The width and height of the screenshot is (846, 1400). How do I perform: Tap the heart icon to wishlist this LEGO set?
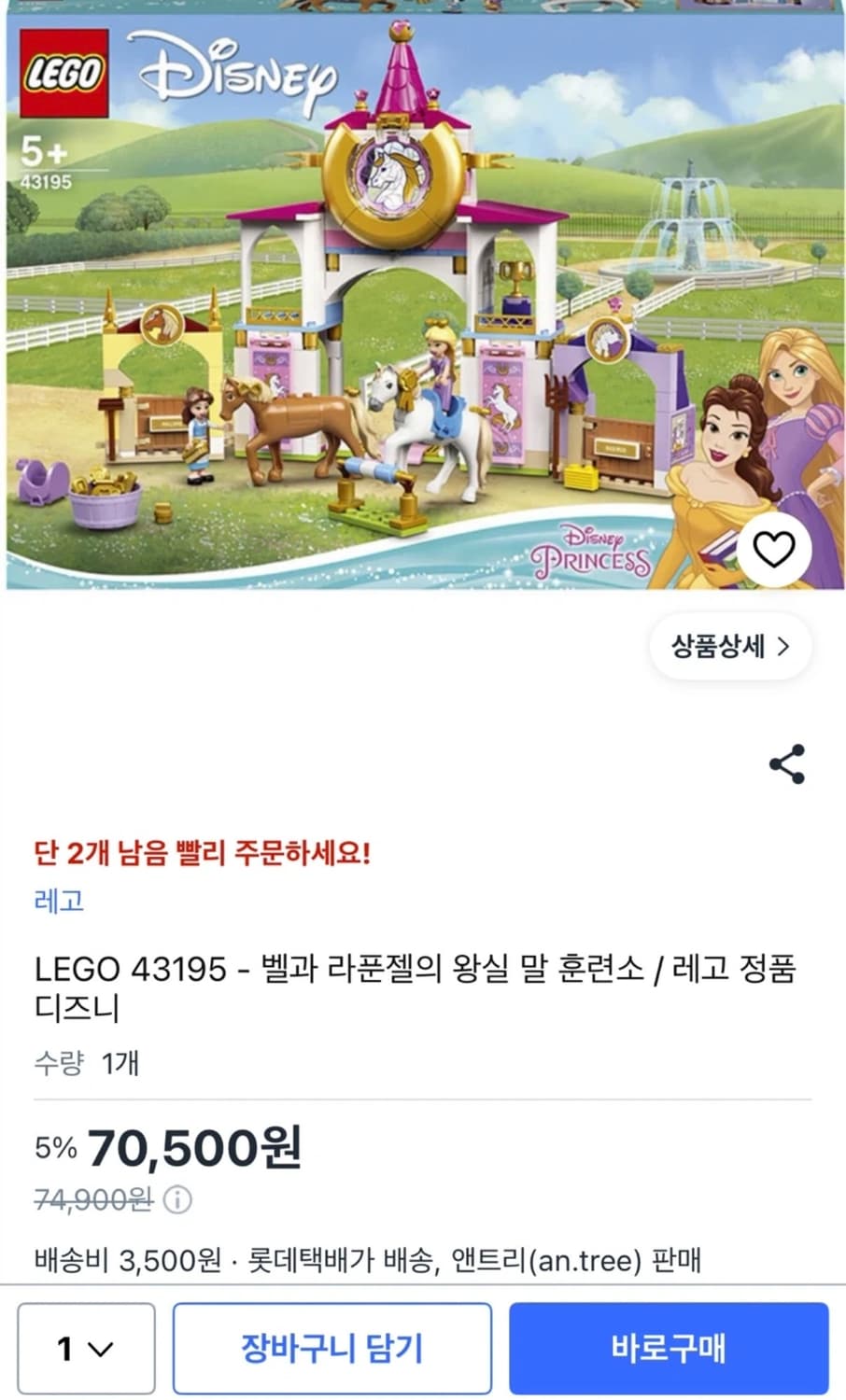tap(775, 551)
